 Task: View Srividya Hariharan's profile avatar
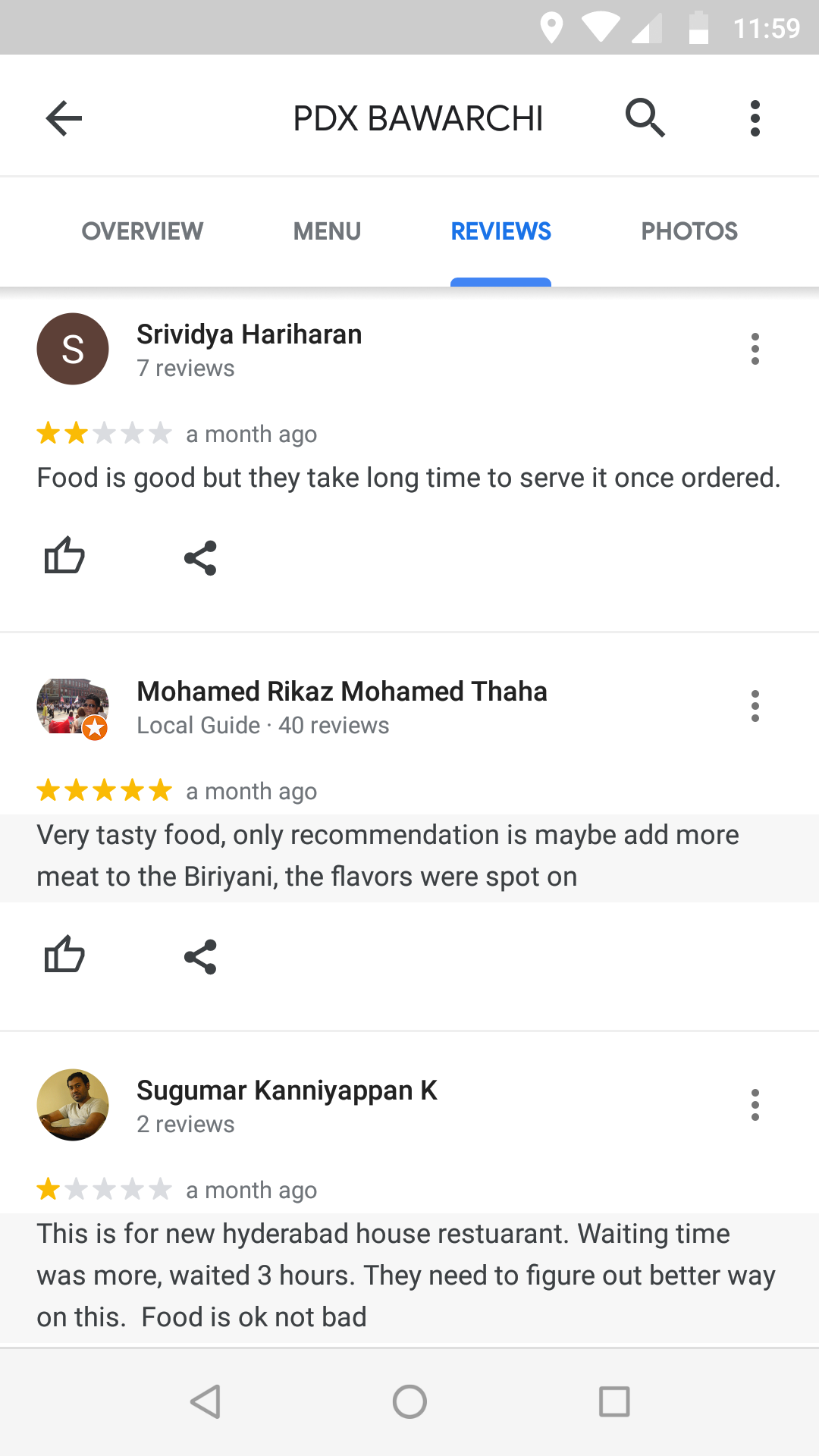73,349
